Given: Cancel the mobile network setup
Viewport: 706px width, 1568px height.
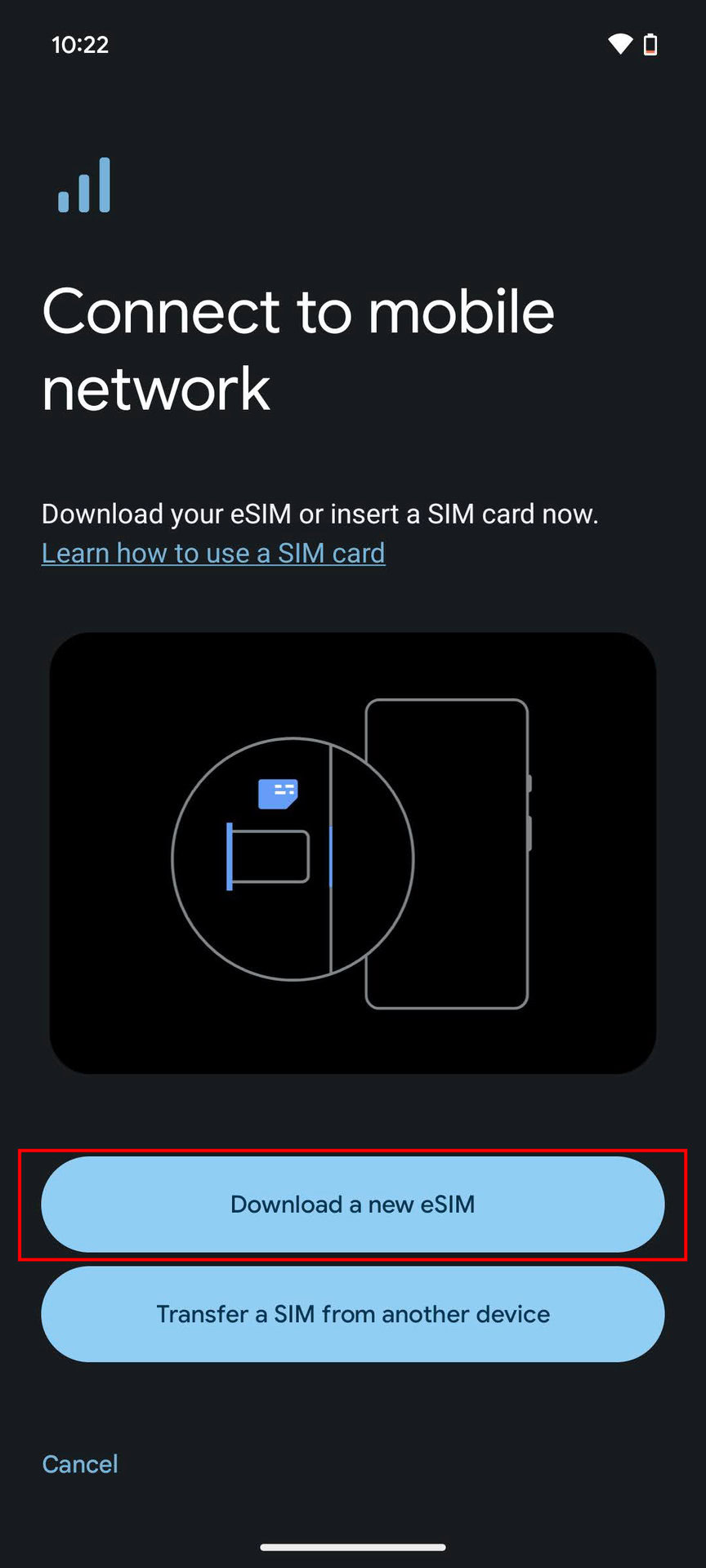Looking at the screenshot, I should (80, 1463).
